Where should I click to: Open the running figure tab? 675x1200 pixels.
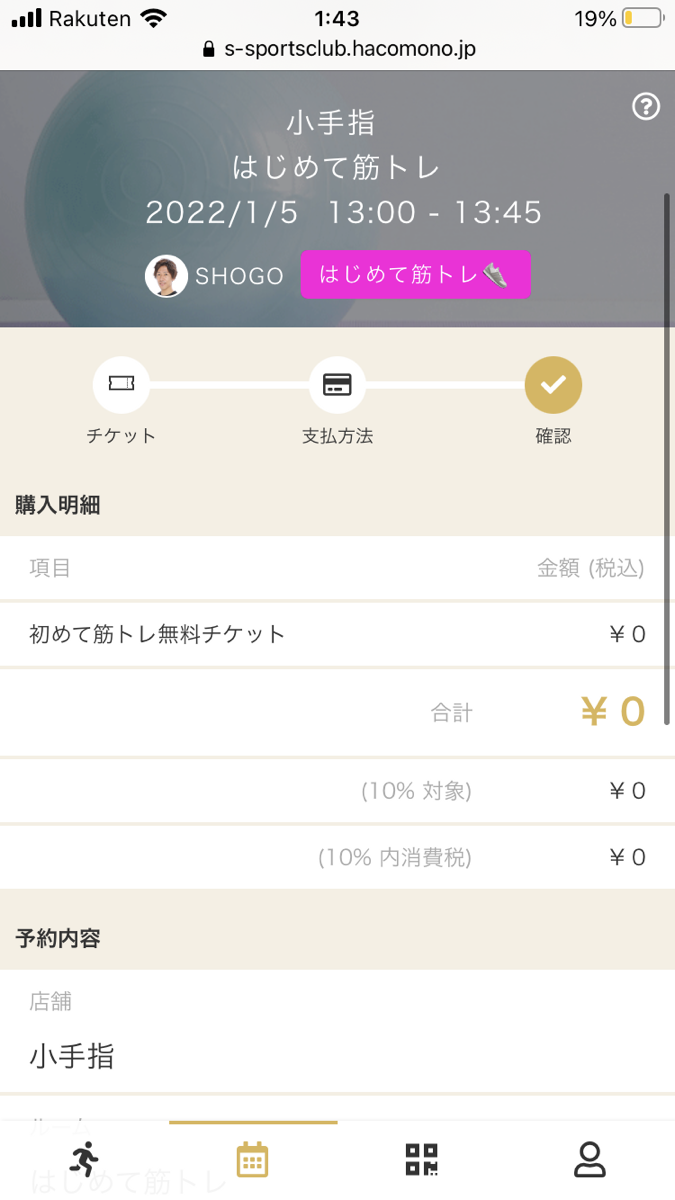tap(85, 1159)
